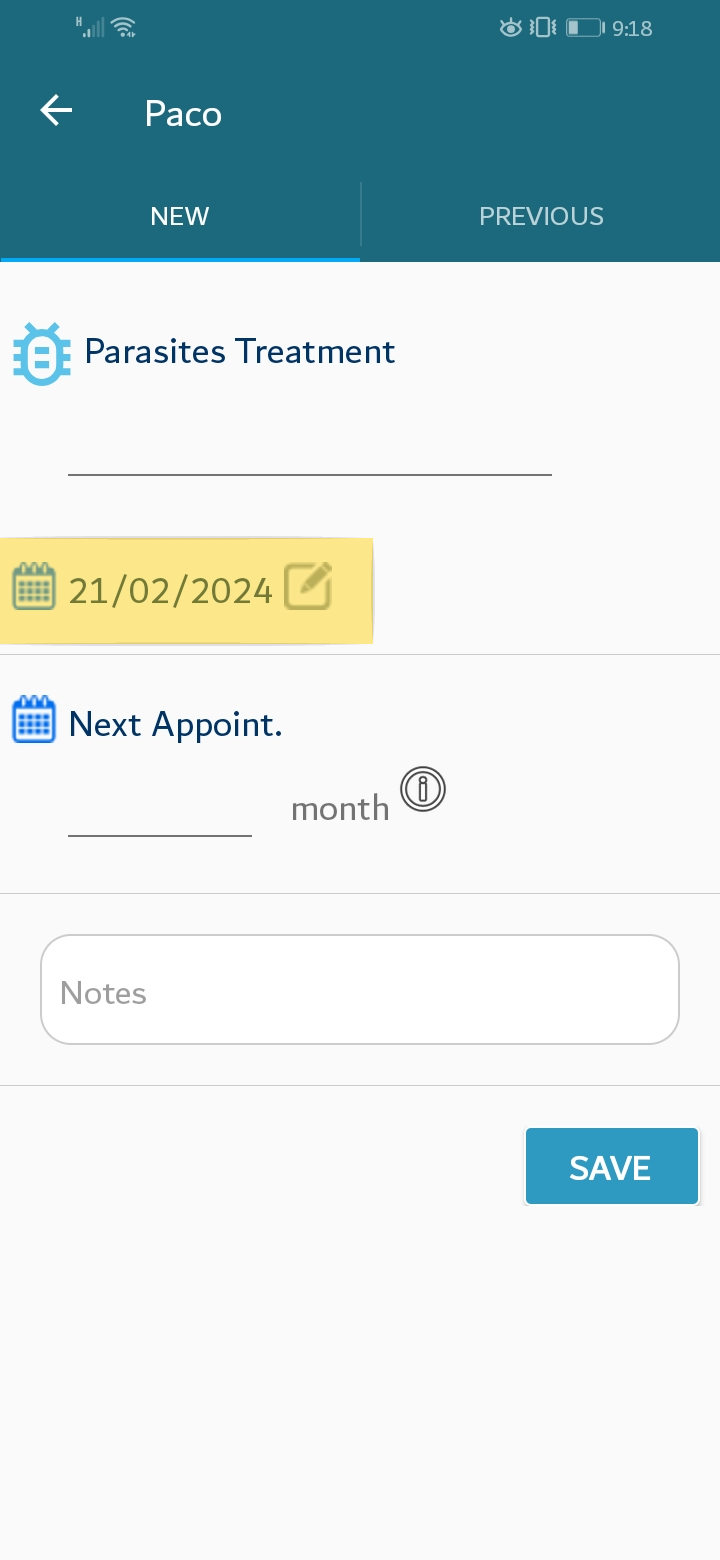The width and height of the screenshot is (720, 1560).
Task: Tap the Next Appoint. month field
Action: coord(160,808)
